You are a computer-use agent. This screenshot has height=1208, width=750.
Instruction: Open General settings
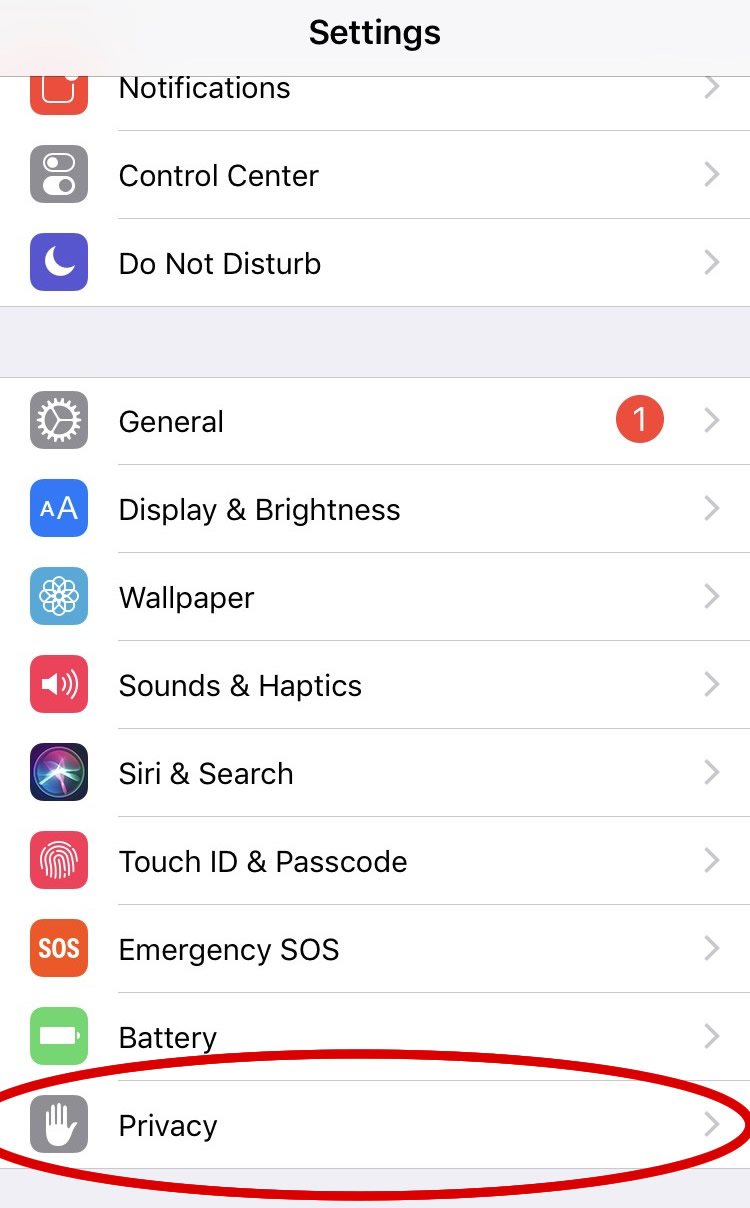(375, 421)
